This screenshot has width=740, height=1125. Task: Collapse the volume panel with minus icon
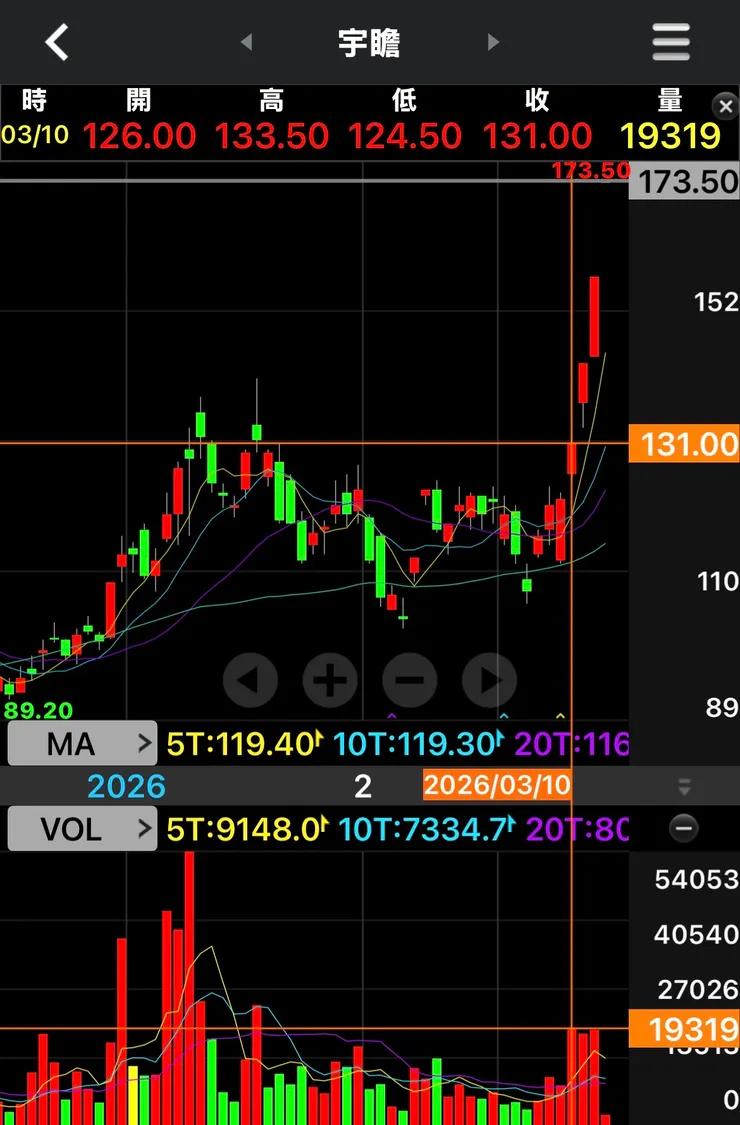684,828
